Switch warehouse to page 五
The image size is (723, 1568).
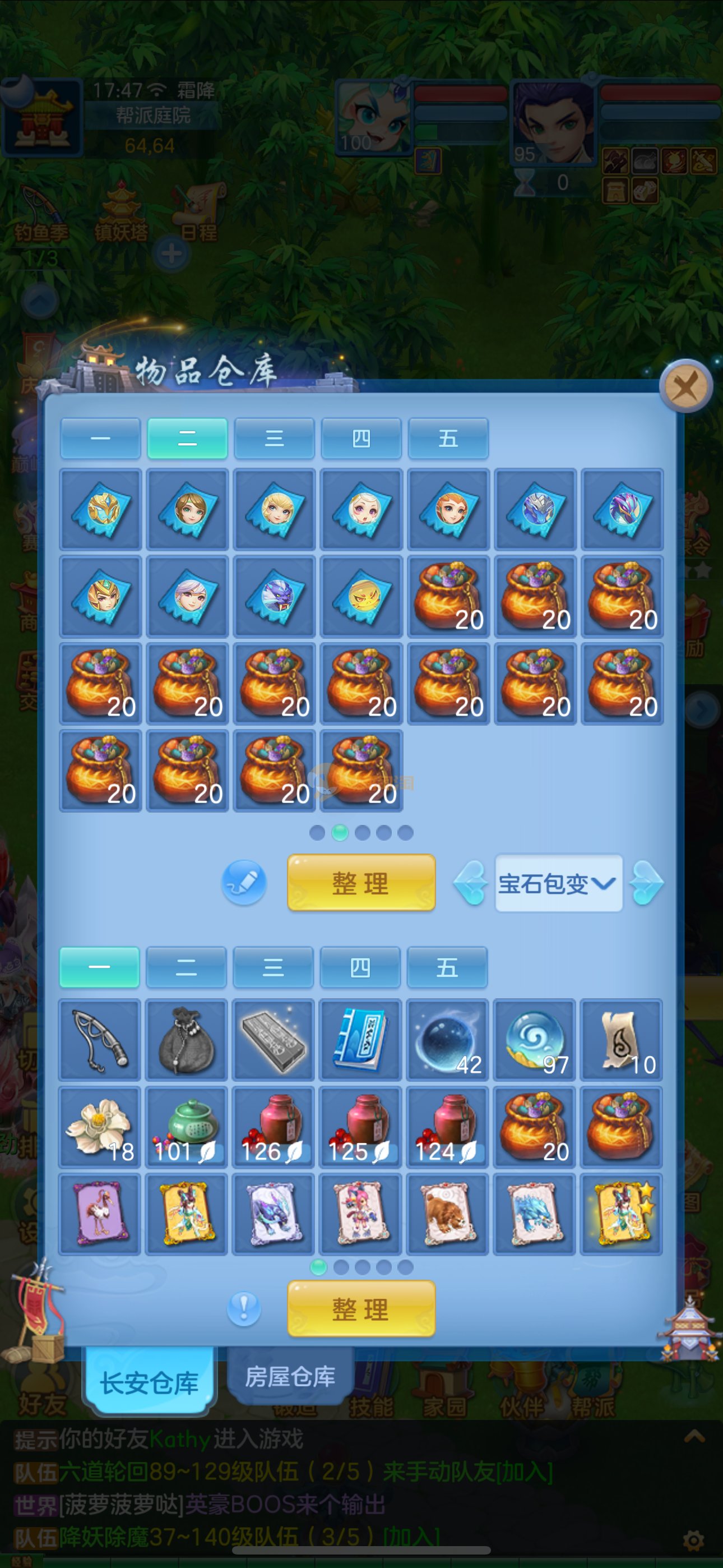(x=448, y=438)
